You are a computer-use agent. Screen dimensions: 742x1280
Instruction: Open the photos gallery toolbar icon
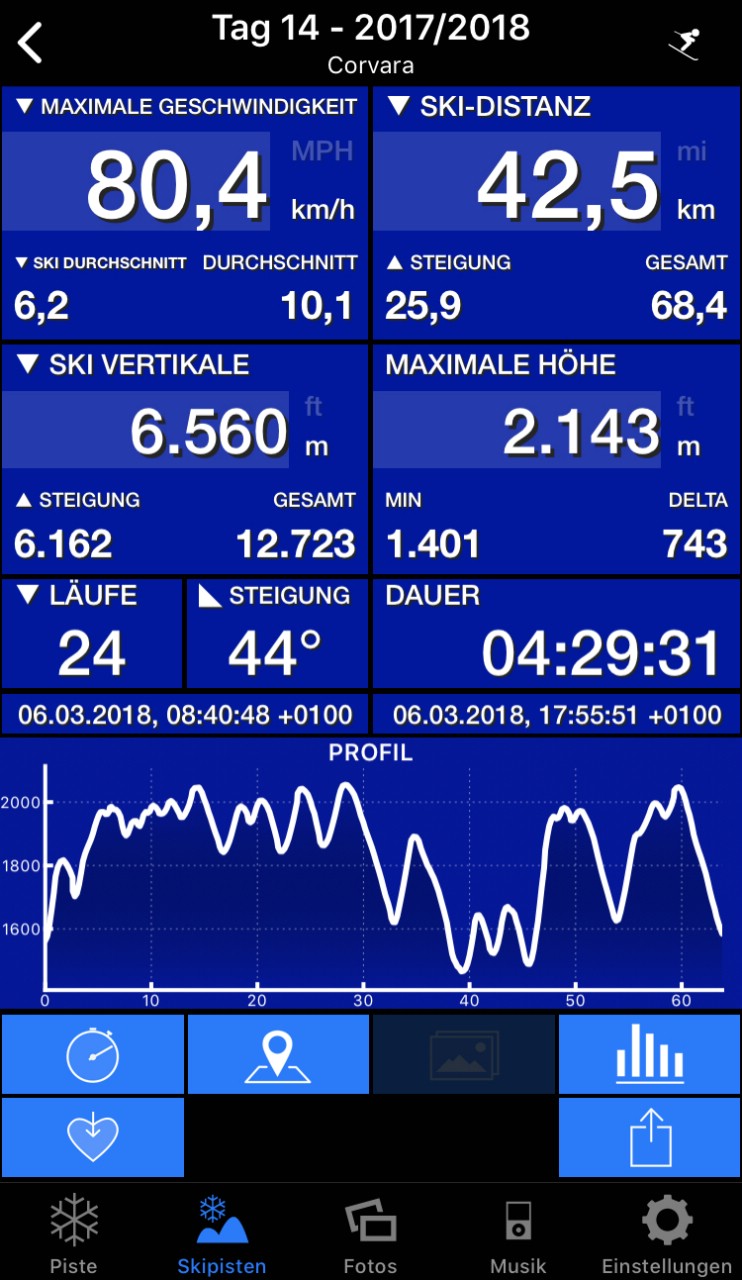[x=463, y=1054]
